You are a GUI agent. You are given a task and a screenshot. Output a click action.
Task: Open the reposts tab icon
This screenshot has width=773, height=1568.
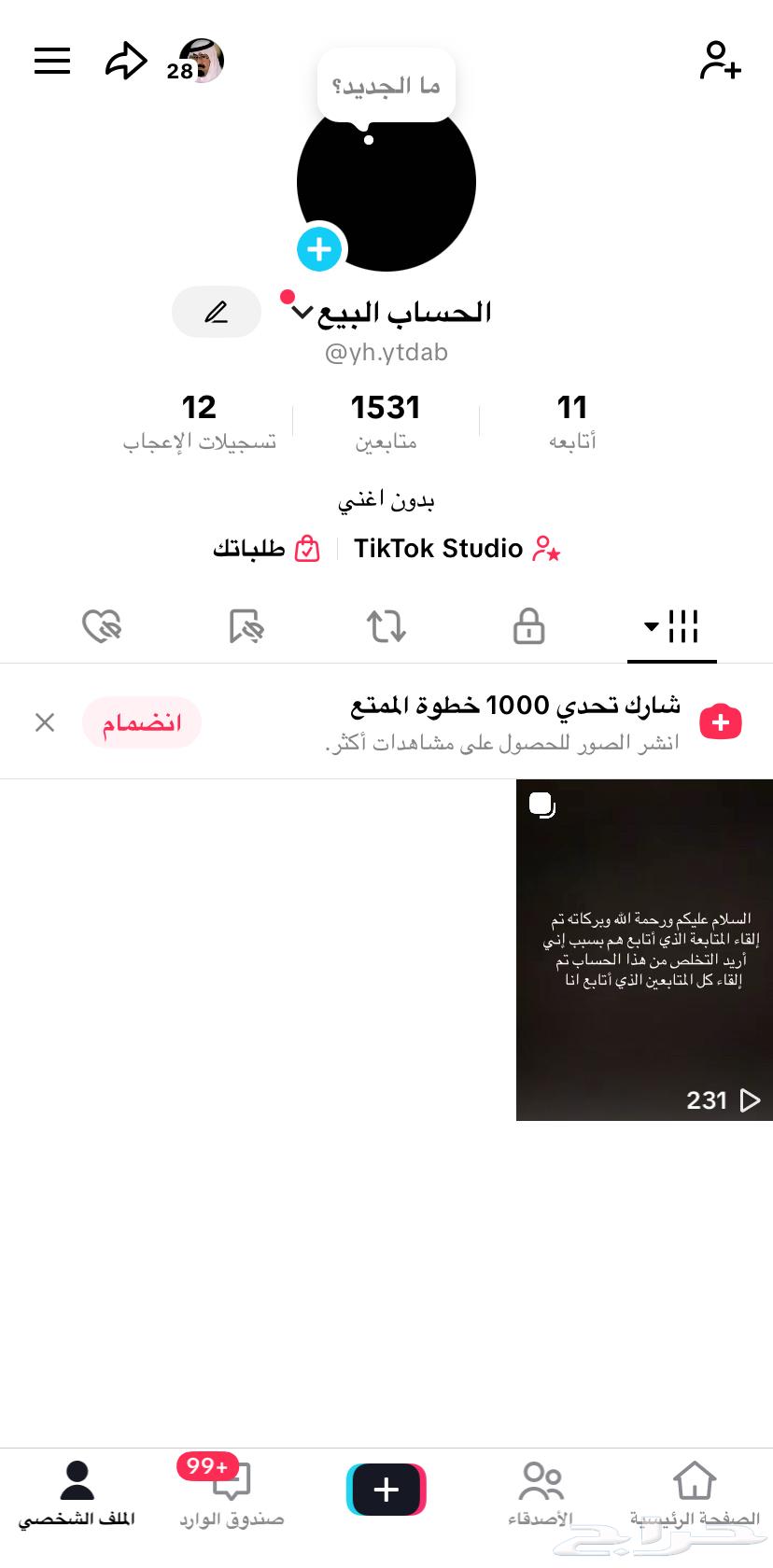click(386, 626)
